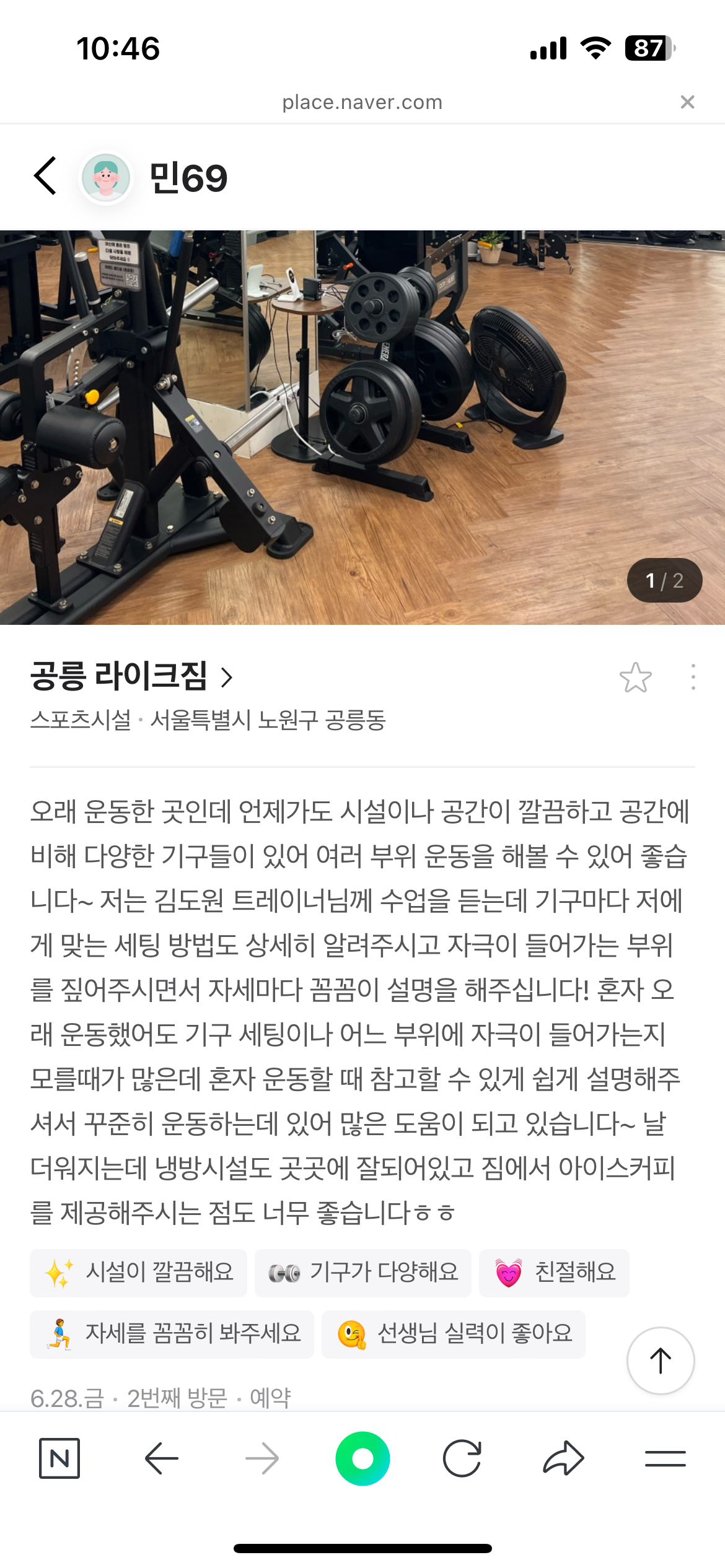Close the place.naver.com web view
Image resolution: width=725 pixels, height=1568 pixels.
pyautogui.click(x=687, y=102)
